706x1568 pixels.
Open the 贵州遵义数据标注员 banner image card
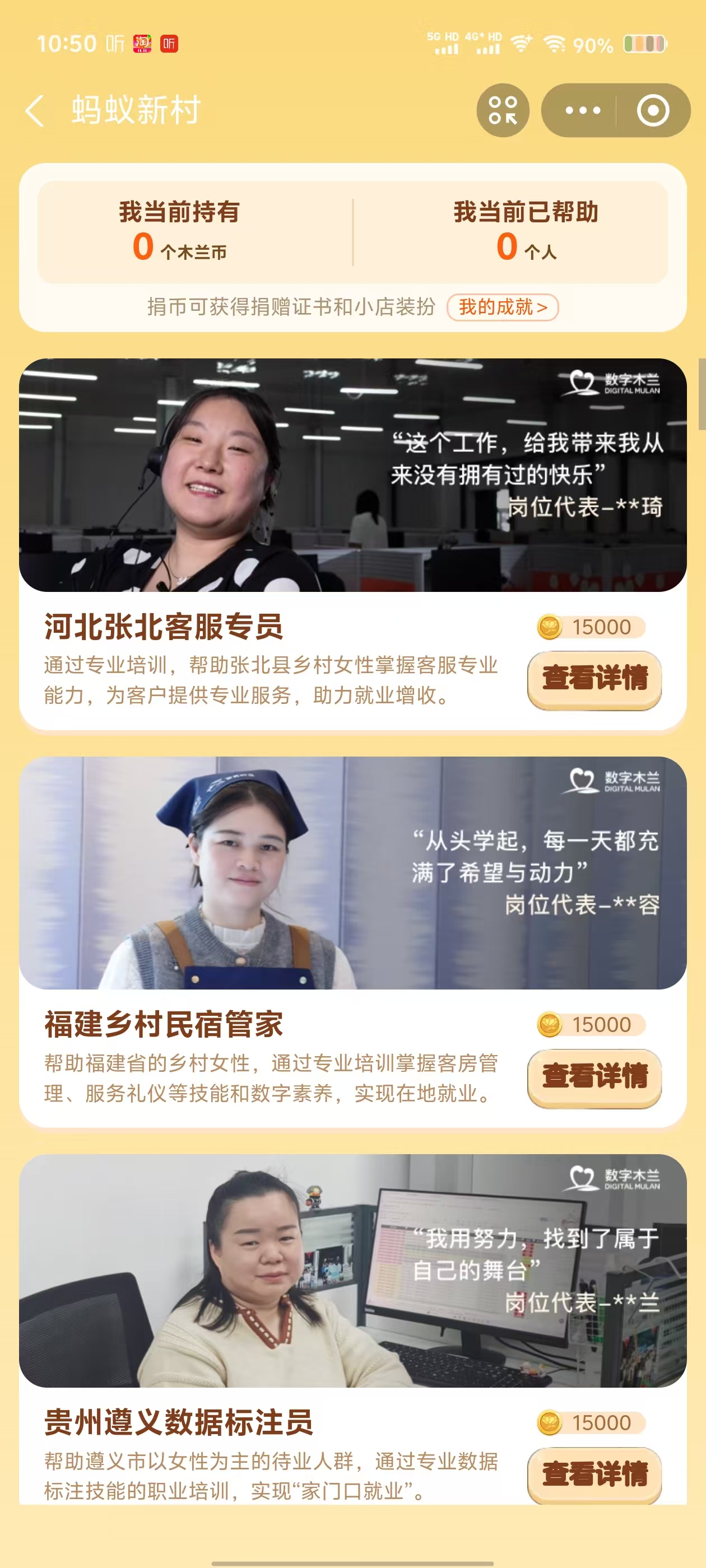pos(352,1270)
